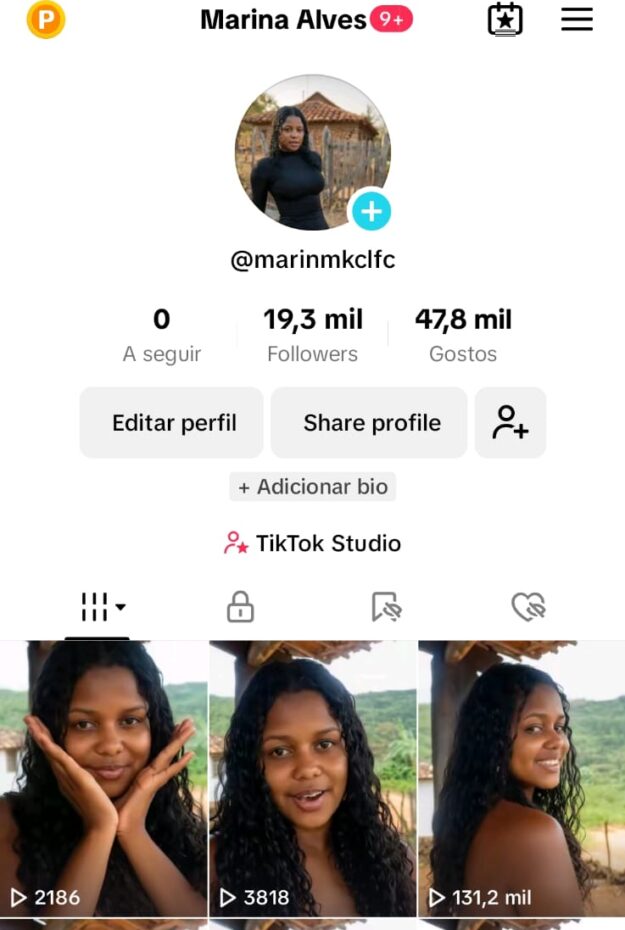Open the starred calendar icon

505,20
